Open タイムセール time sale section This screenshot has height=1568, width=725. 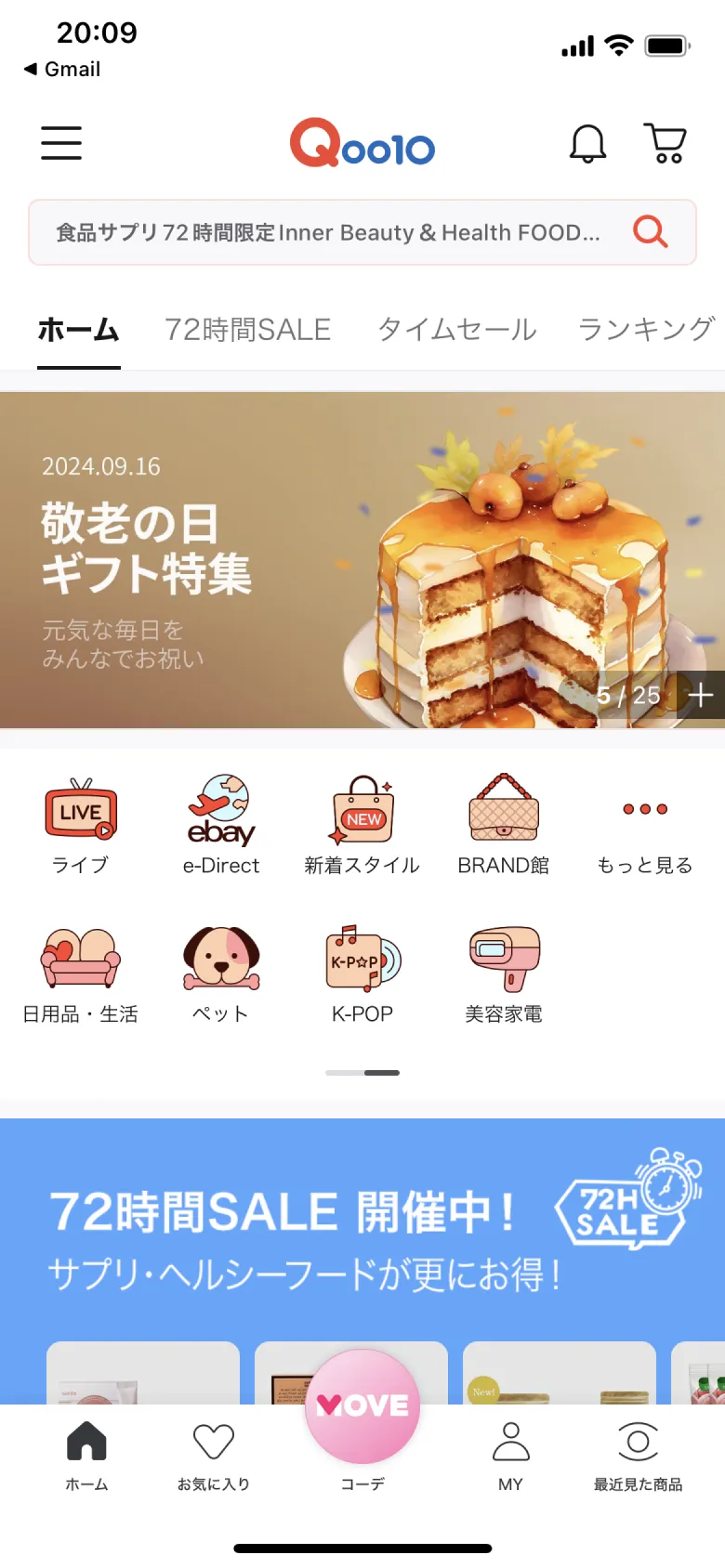point(455,330)
